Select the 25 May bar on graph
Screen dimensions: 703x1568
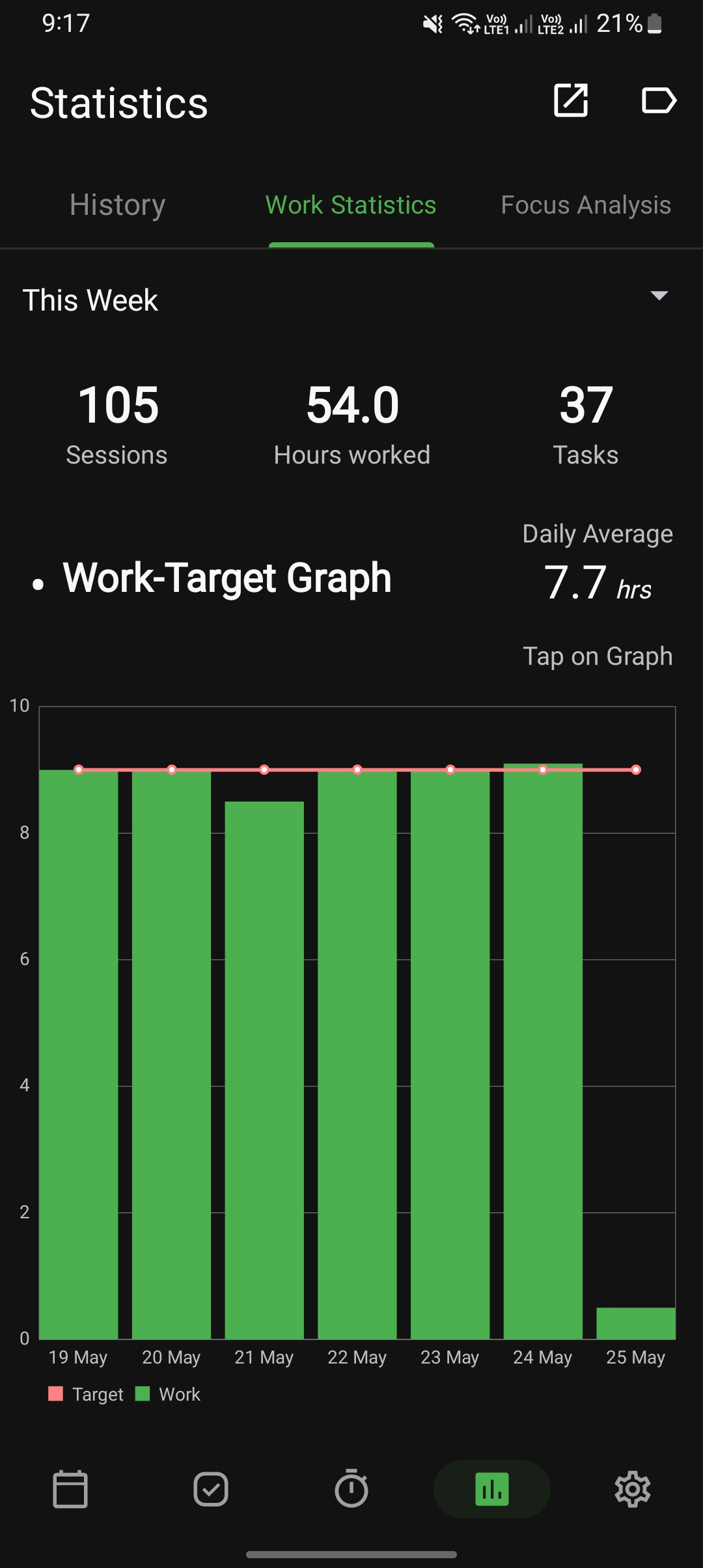636,1323
